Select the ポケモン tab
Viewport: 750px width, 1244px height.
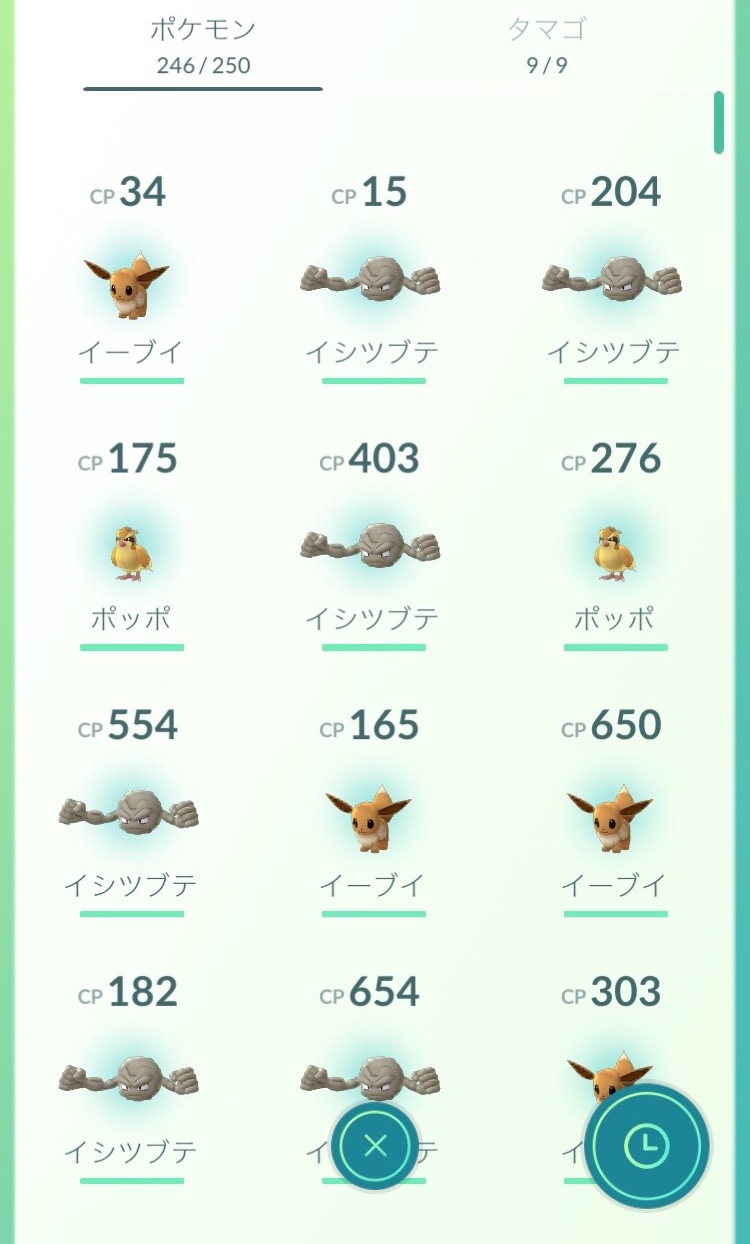click(203, 46)
